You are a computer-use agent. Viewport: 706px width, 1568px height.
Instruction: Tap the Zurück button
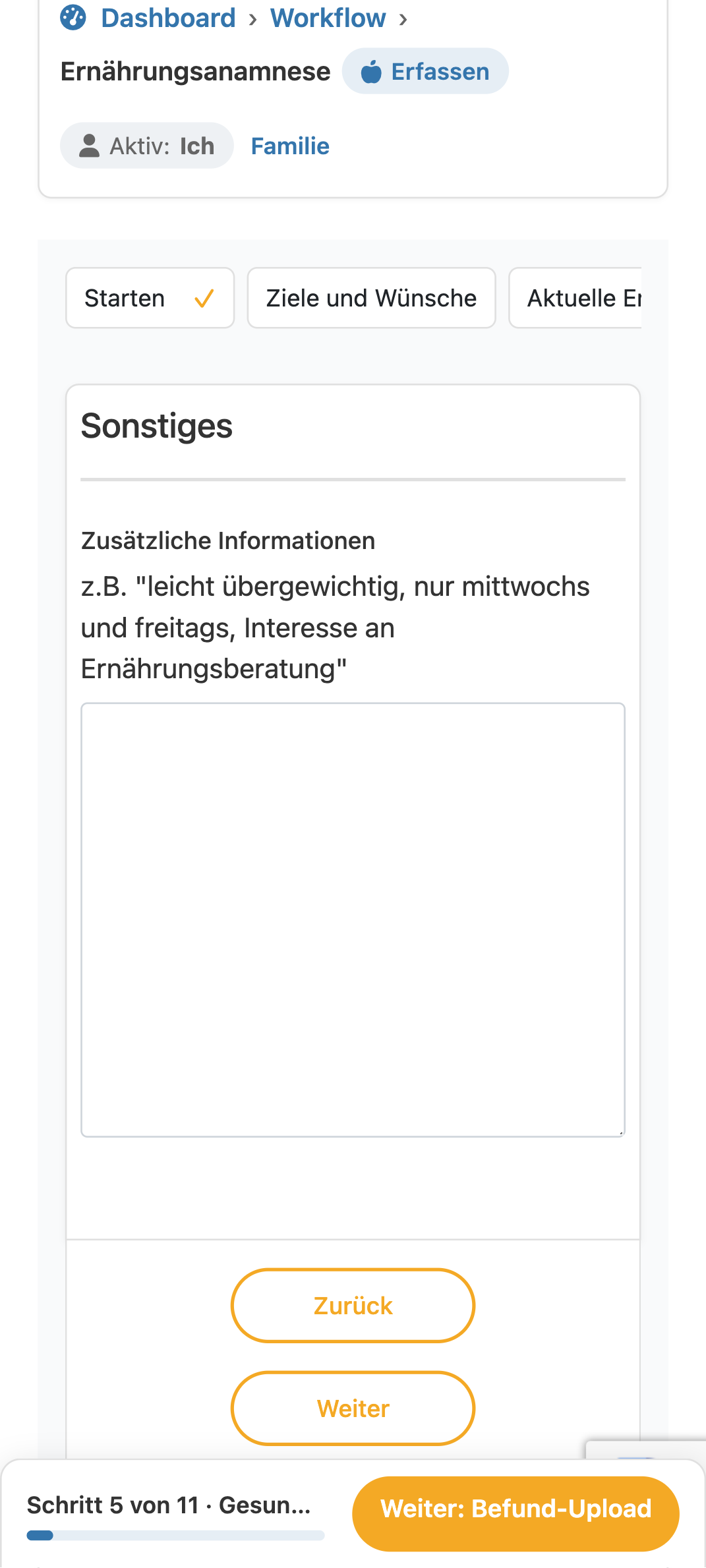coord(353,1306)
